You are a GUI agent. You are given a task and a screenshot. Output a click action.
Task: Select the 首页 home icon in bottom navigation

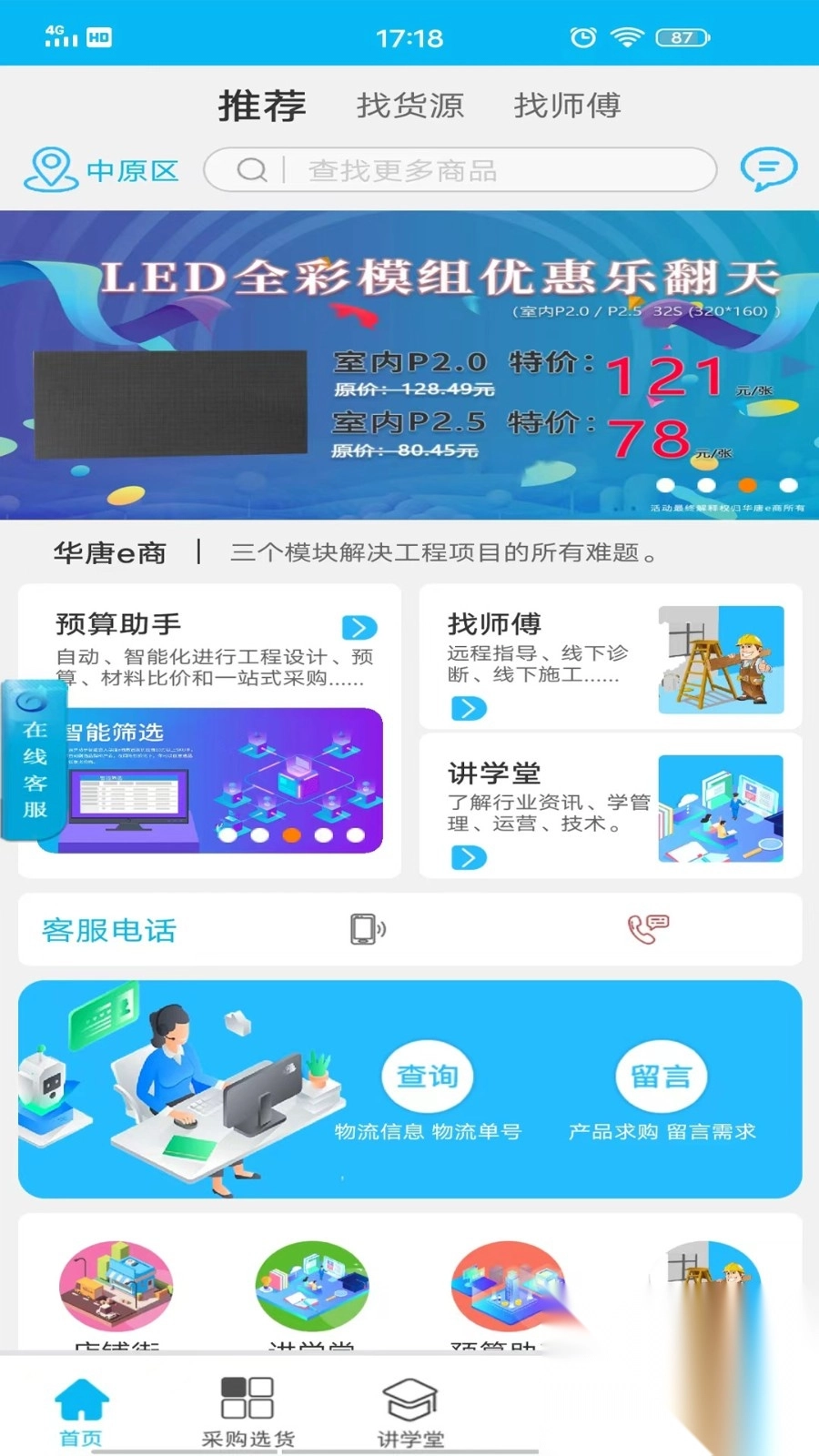tap(82, 1395)
